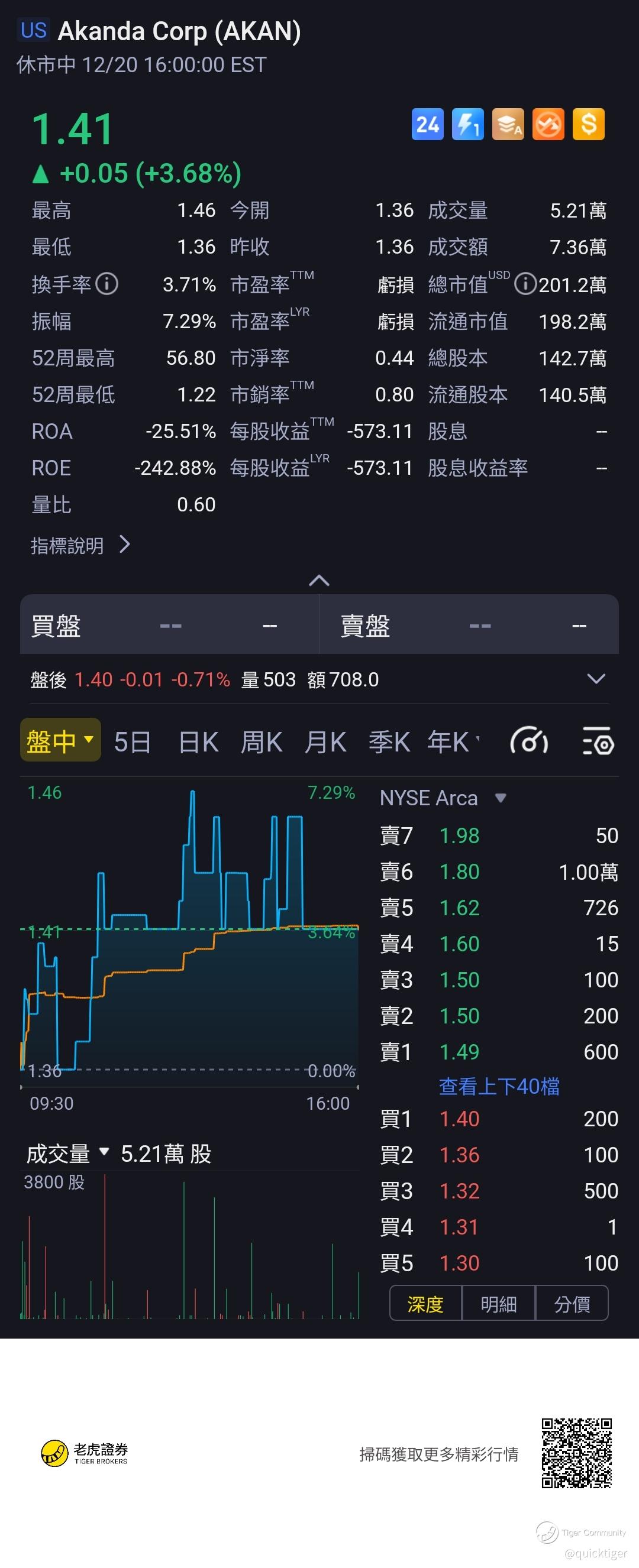Select the 明細 details tab
This screenshot has height=1568, width=639.
(x=498, y=1304)
